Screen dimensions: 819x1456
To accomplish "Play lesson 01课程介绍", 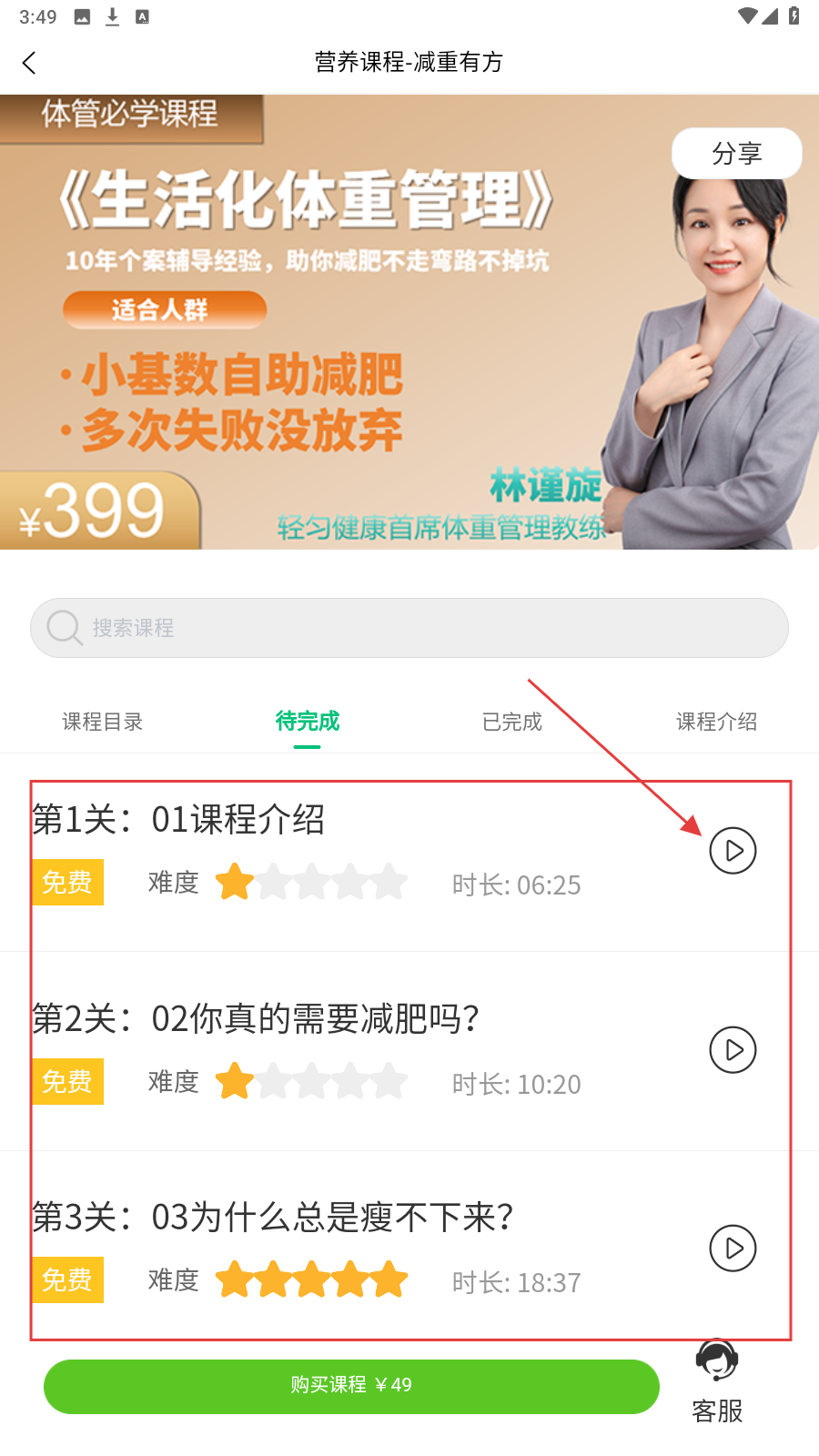I will coord(733,851).
